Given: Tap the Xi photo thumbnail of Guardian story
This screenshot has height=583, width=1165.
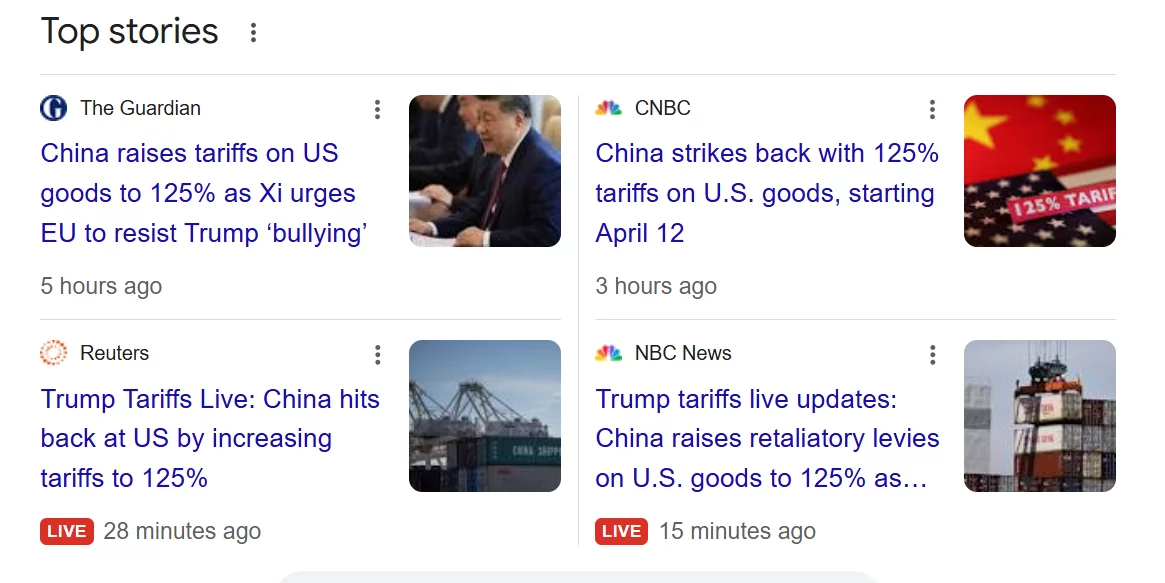Looking at the screenshot, I should (485, 171).
